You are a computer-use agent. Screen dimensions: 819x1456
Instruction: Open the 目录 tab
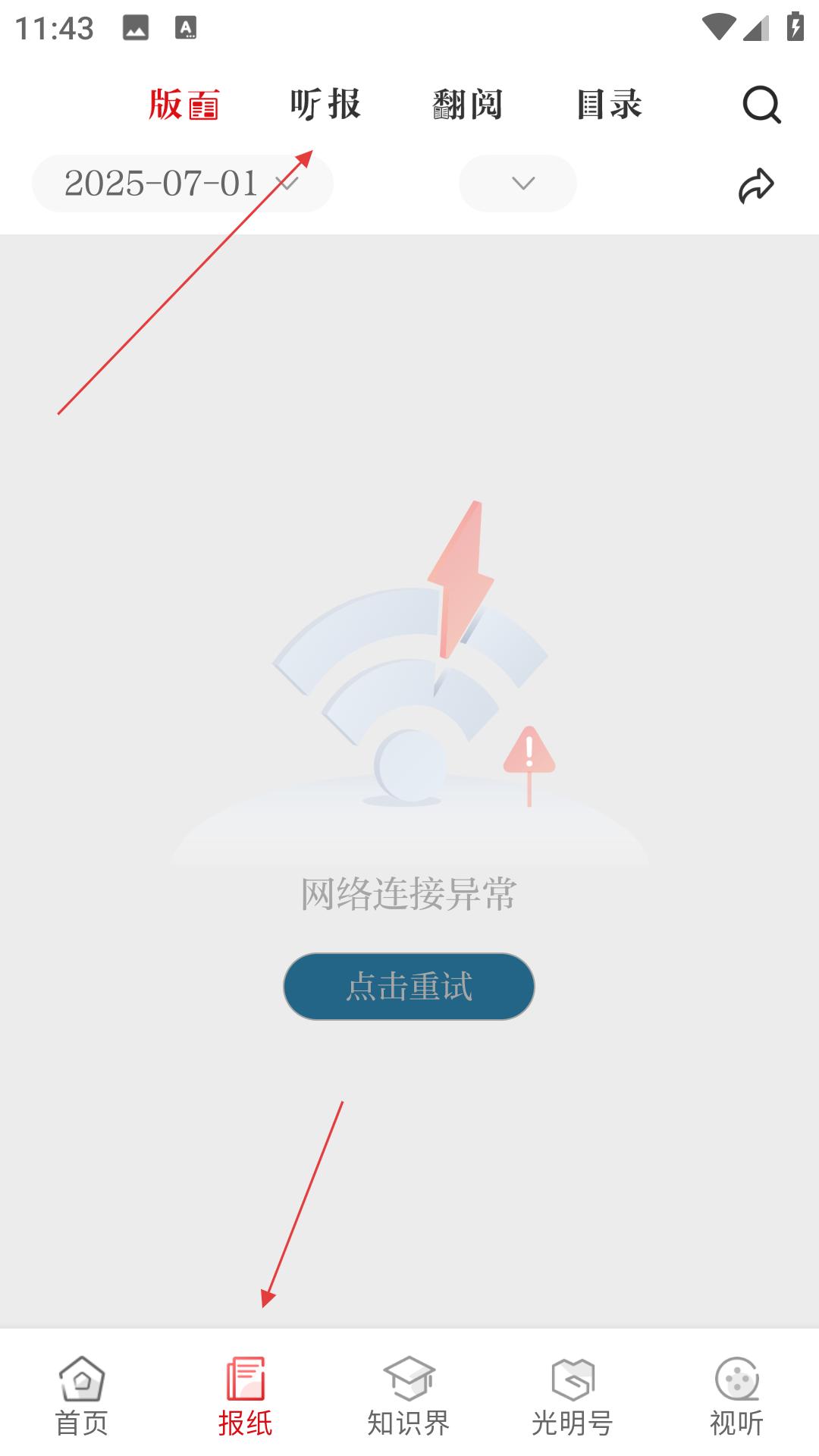point(610,105)
